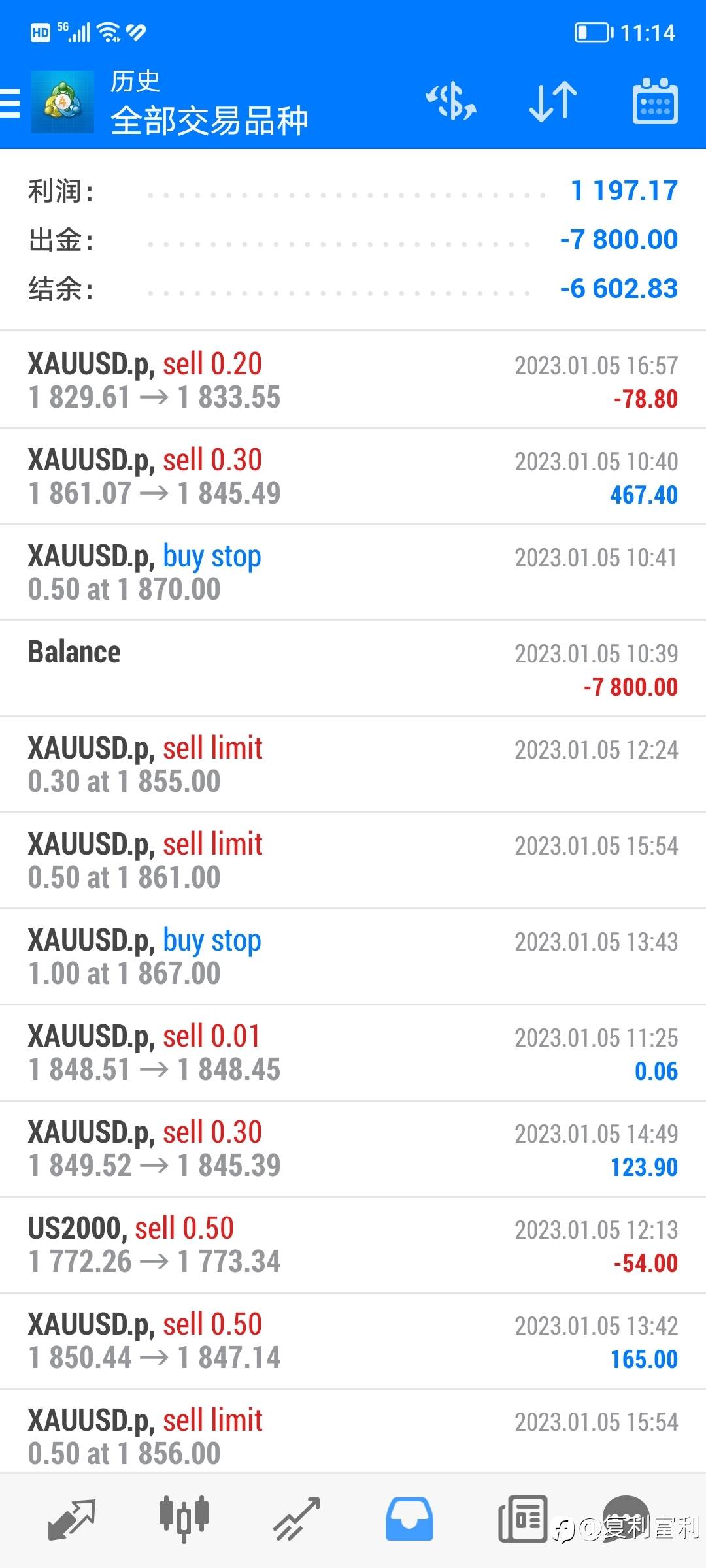
Task: Open the sell 0.30 trade with 467.40 profit
Action: pos(353,476)
